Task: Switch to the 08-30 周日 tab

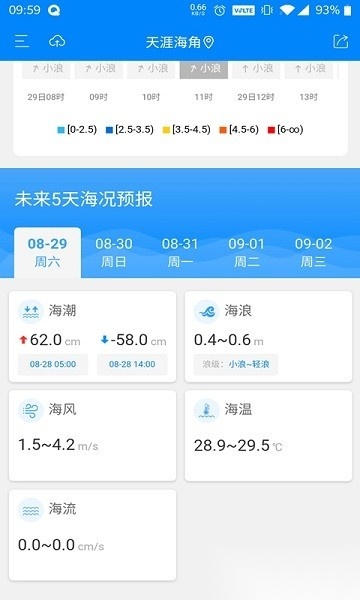Action: point(114,253)
